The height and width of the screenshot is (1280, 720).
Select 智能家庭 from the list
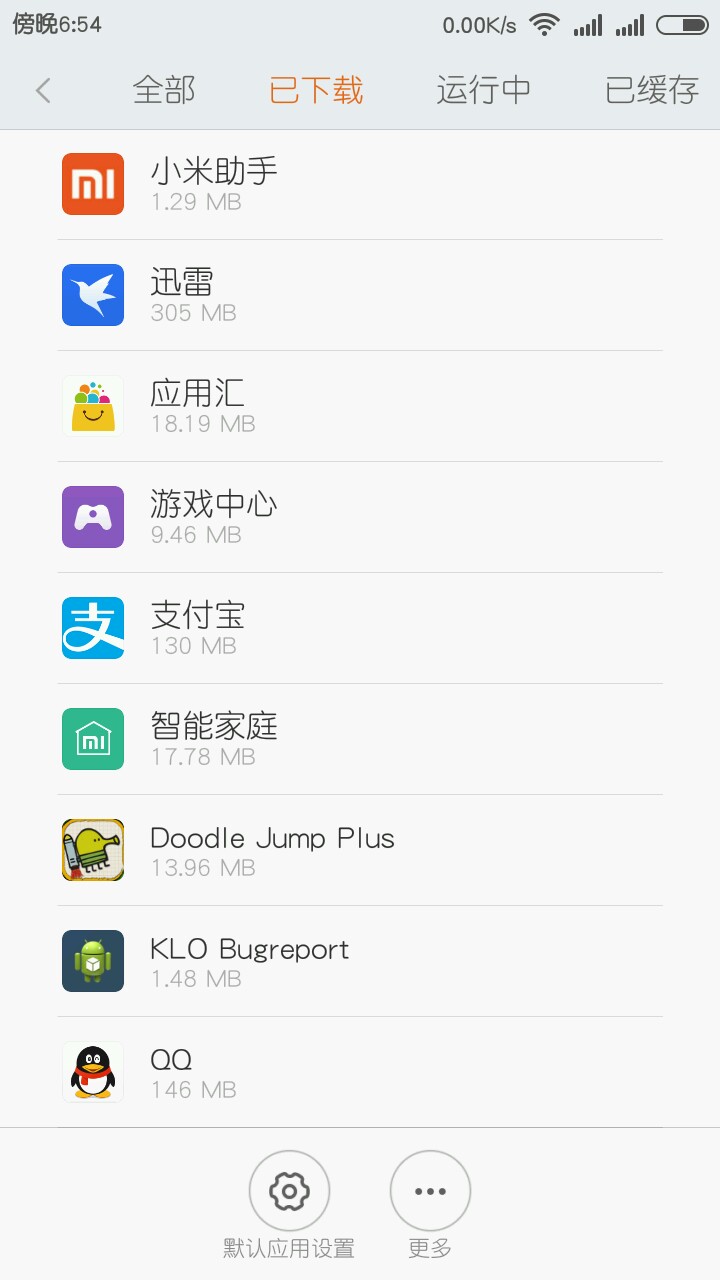coord(360,739)
